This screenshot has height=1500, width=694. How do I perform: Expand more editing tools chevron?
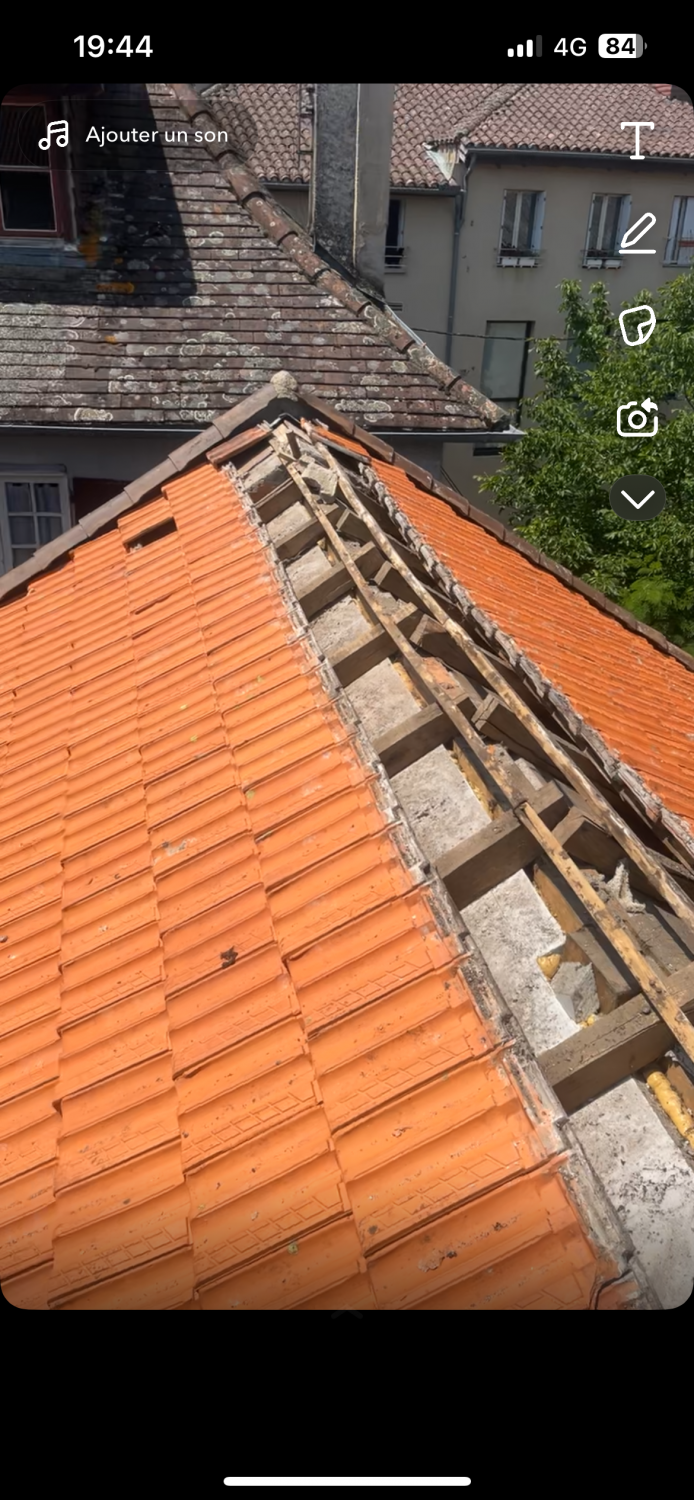tap(637, 497)
